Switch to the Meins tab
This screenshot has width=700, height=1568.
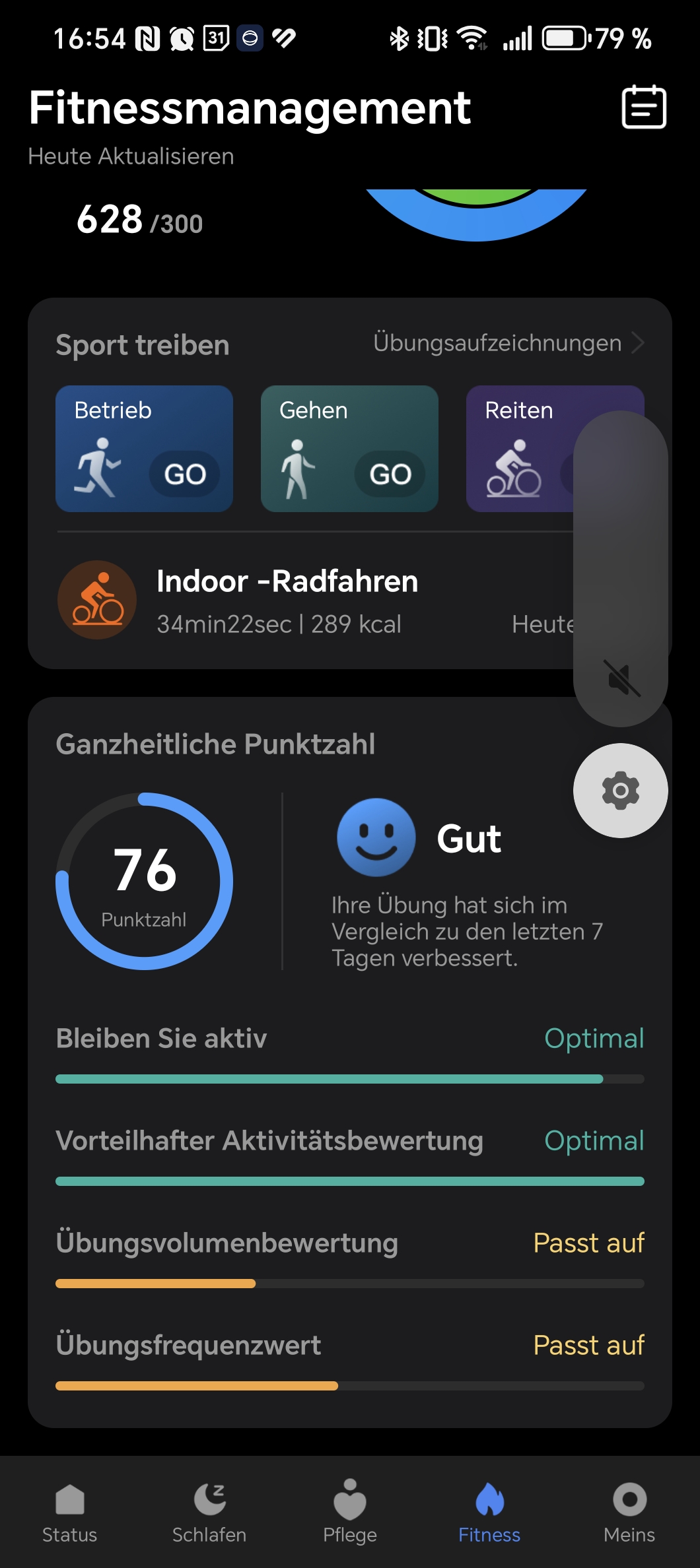pos(629,1511)
